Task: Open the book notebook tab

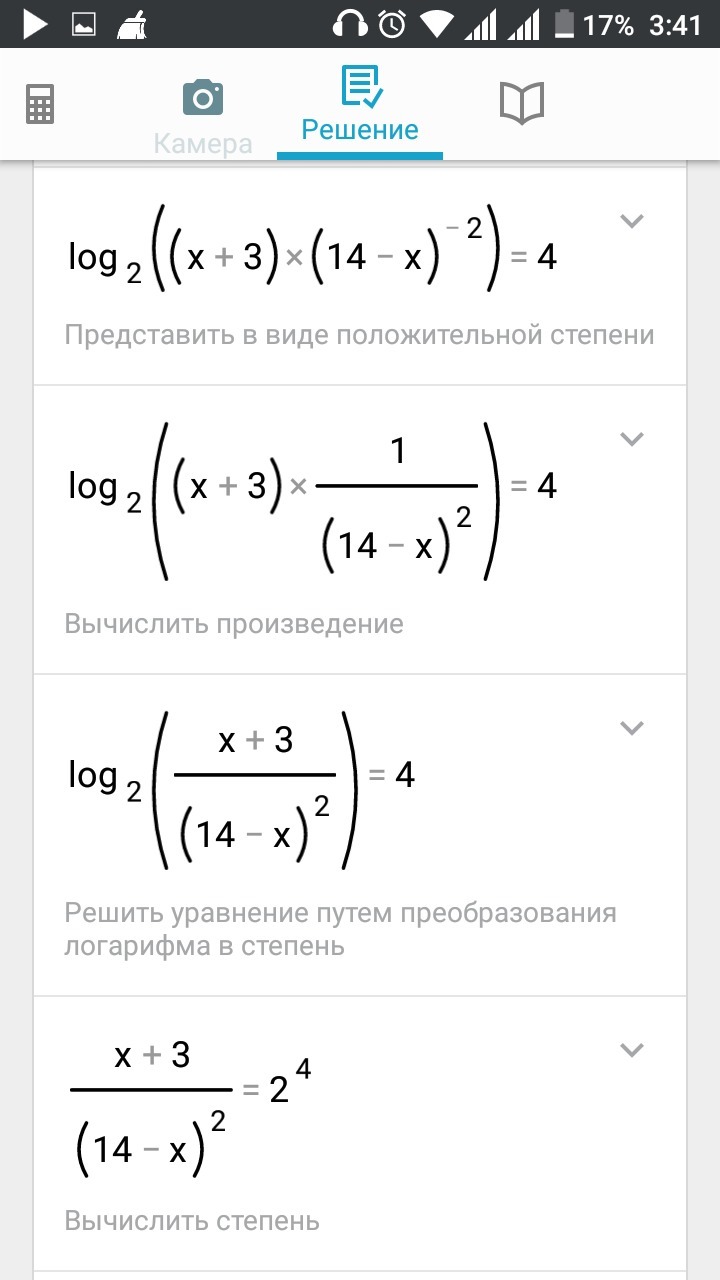Action: 521,103
